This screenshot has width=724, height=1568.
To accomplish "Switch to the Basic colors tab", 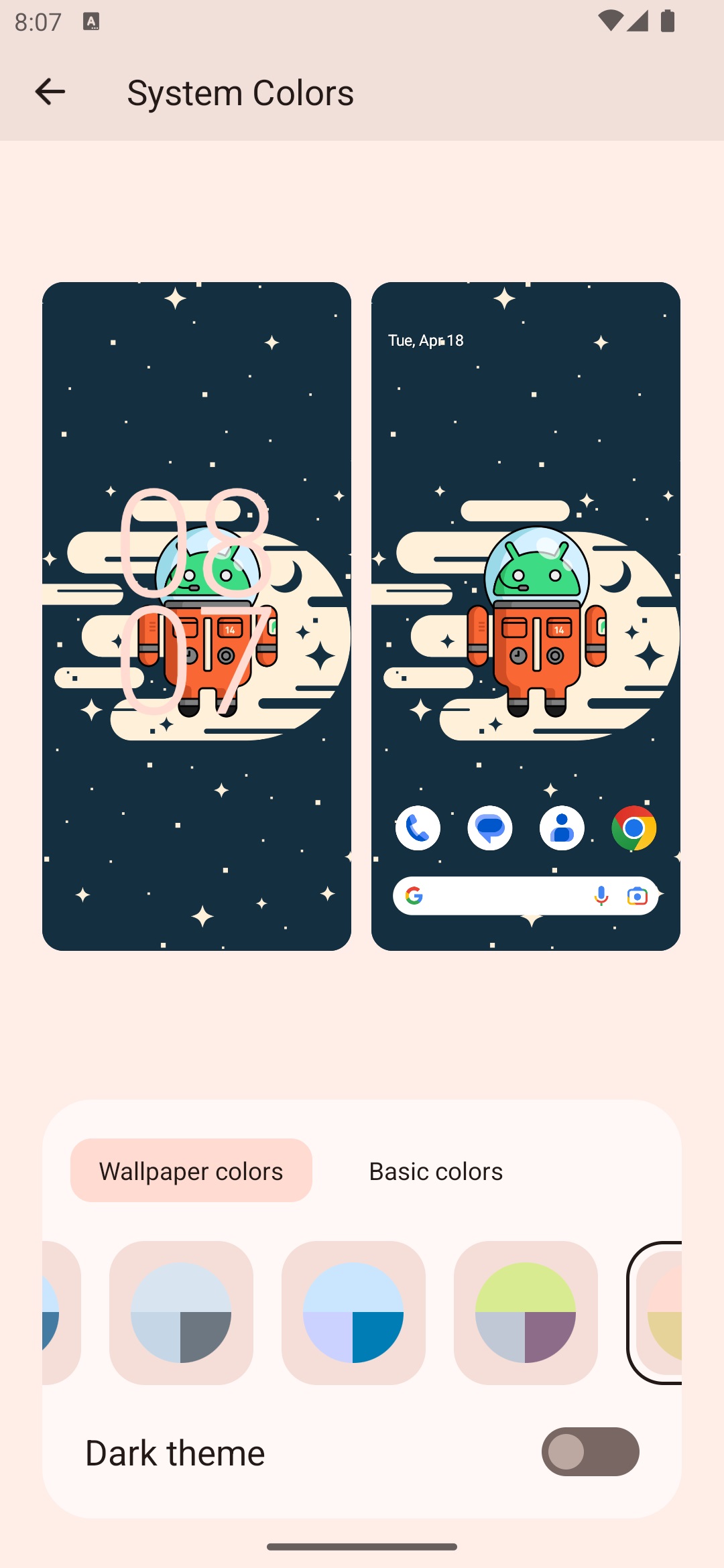I will point(436,1171).
